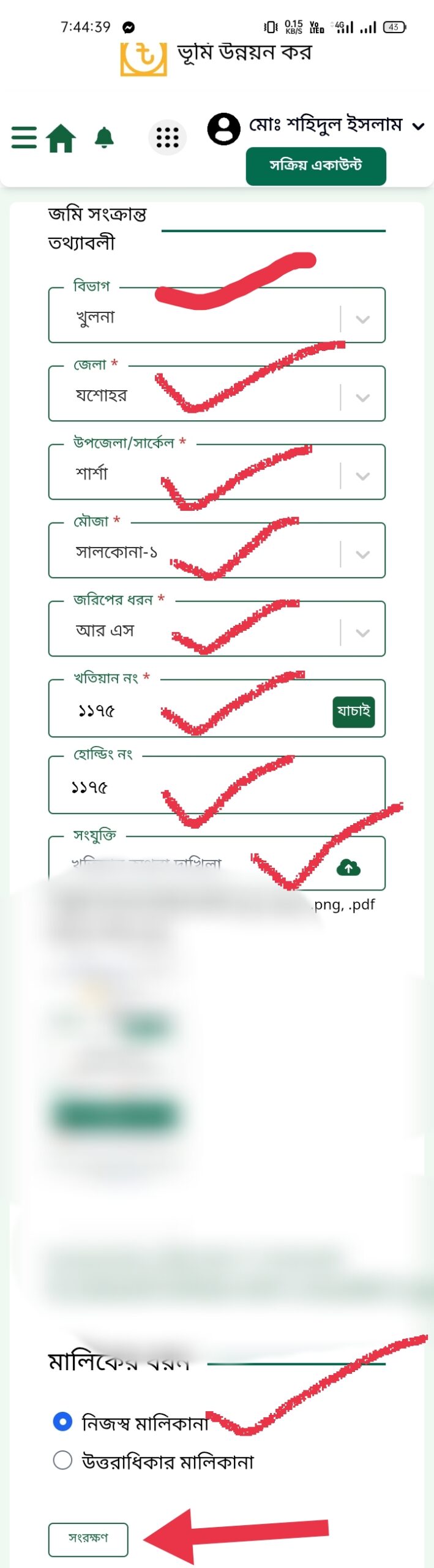
Task: Open the notifications bell
Action: [104, 138]
